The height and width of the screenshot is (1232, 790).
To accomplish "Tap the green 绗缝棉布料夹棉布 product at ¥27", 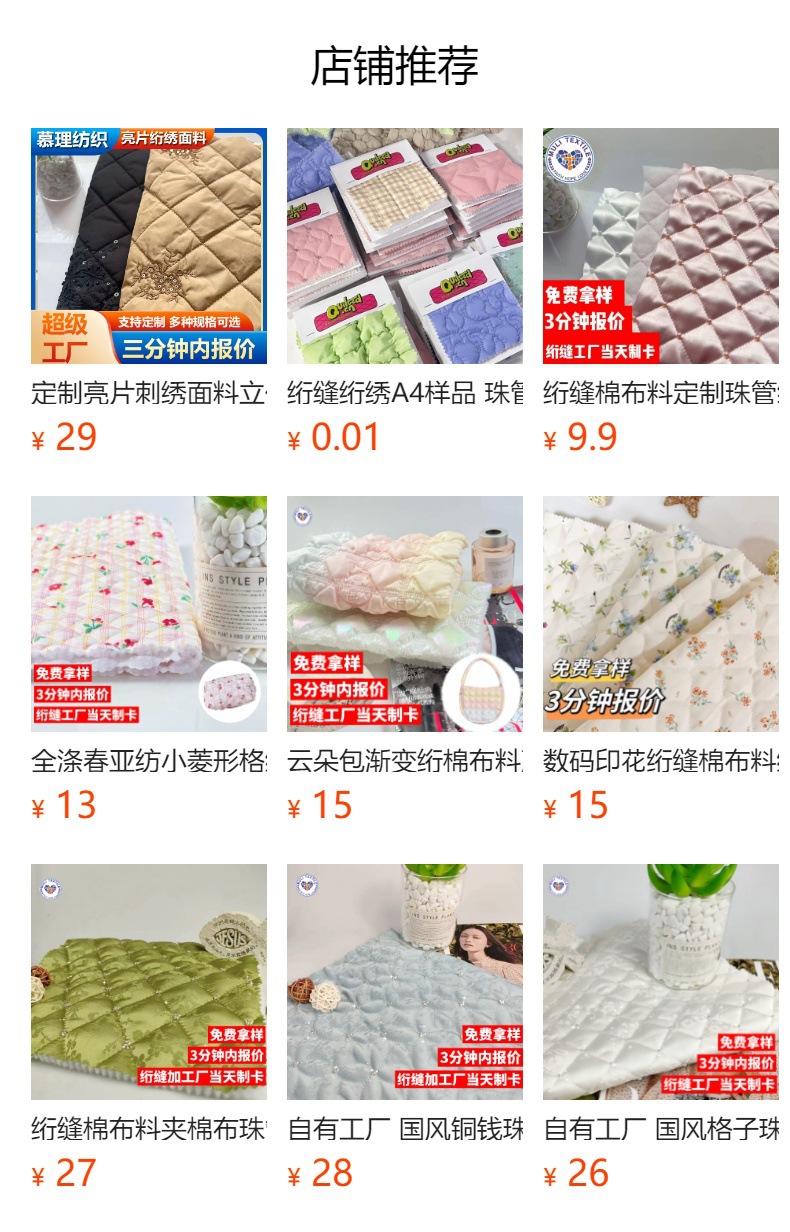I will click(149, 982).
